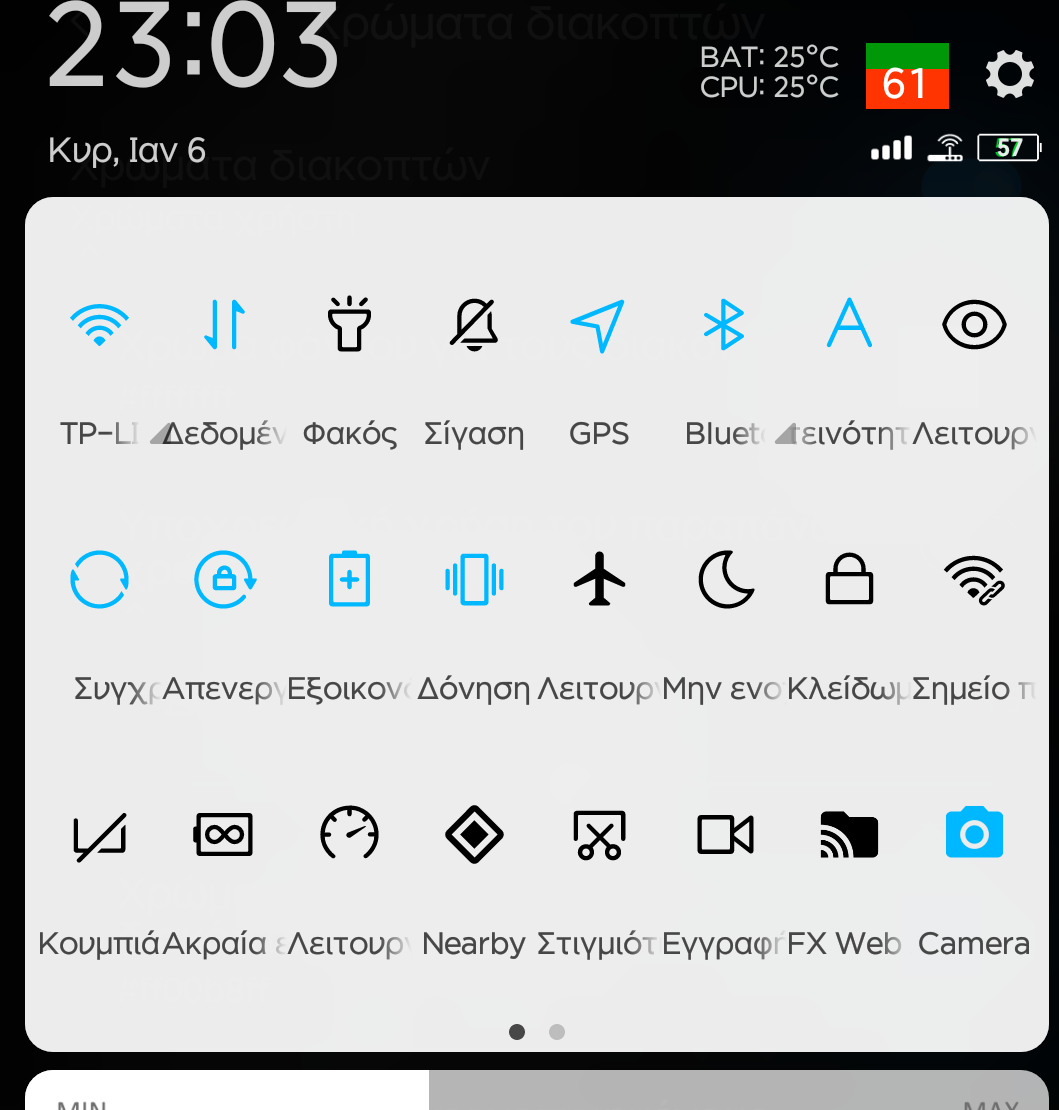Toggle the Nearby tile
Image resolution: width=1059 pixels, height=1110 pixels.
pos(474,834)
